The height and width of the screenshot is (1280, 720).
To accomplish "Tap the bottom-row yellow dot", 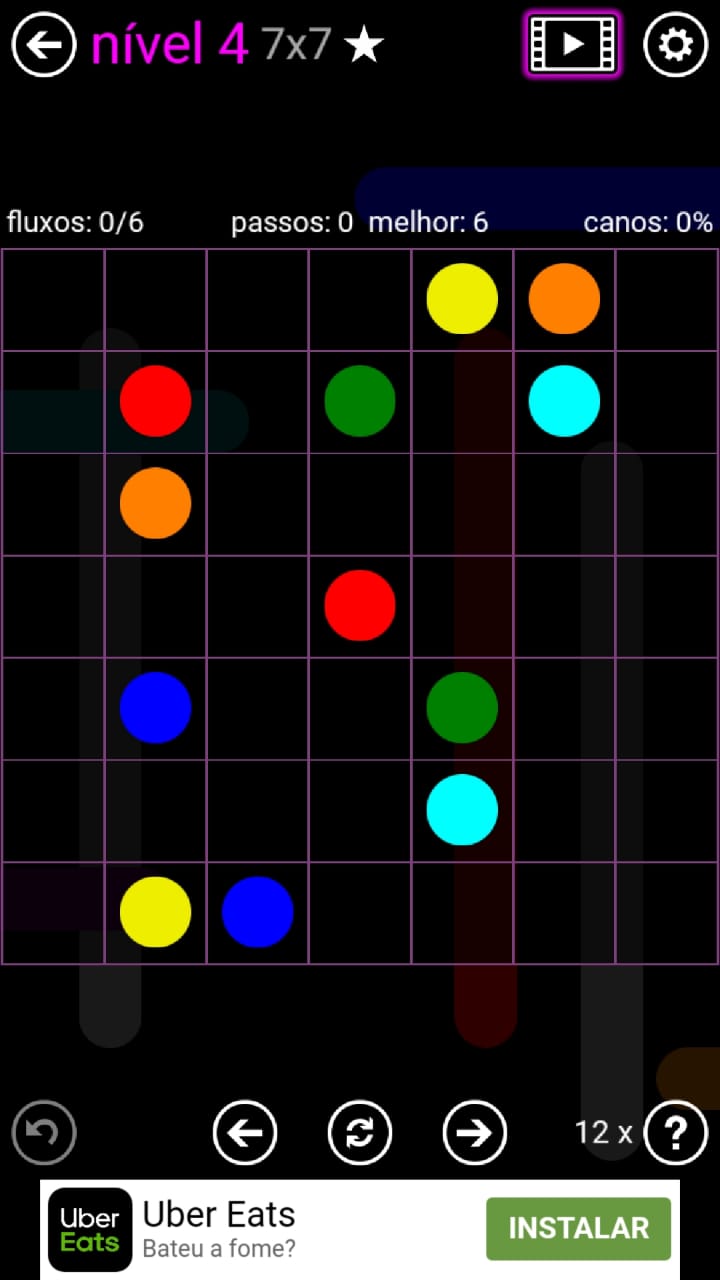I will click(x=155, y=912).
